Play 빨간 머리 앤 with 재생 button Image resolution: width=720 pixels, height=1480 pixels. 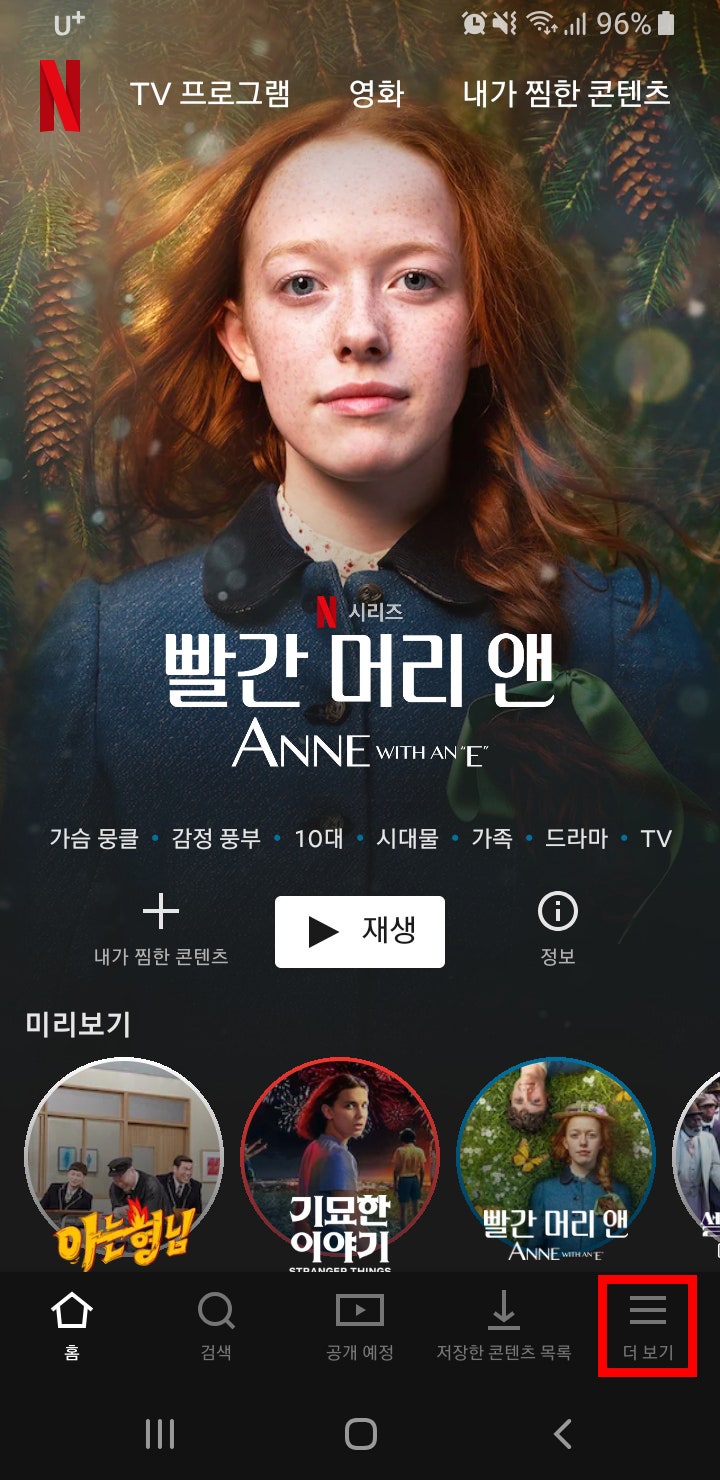[x=360, y=932]
